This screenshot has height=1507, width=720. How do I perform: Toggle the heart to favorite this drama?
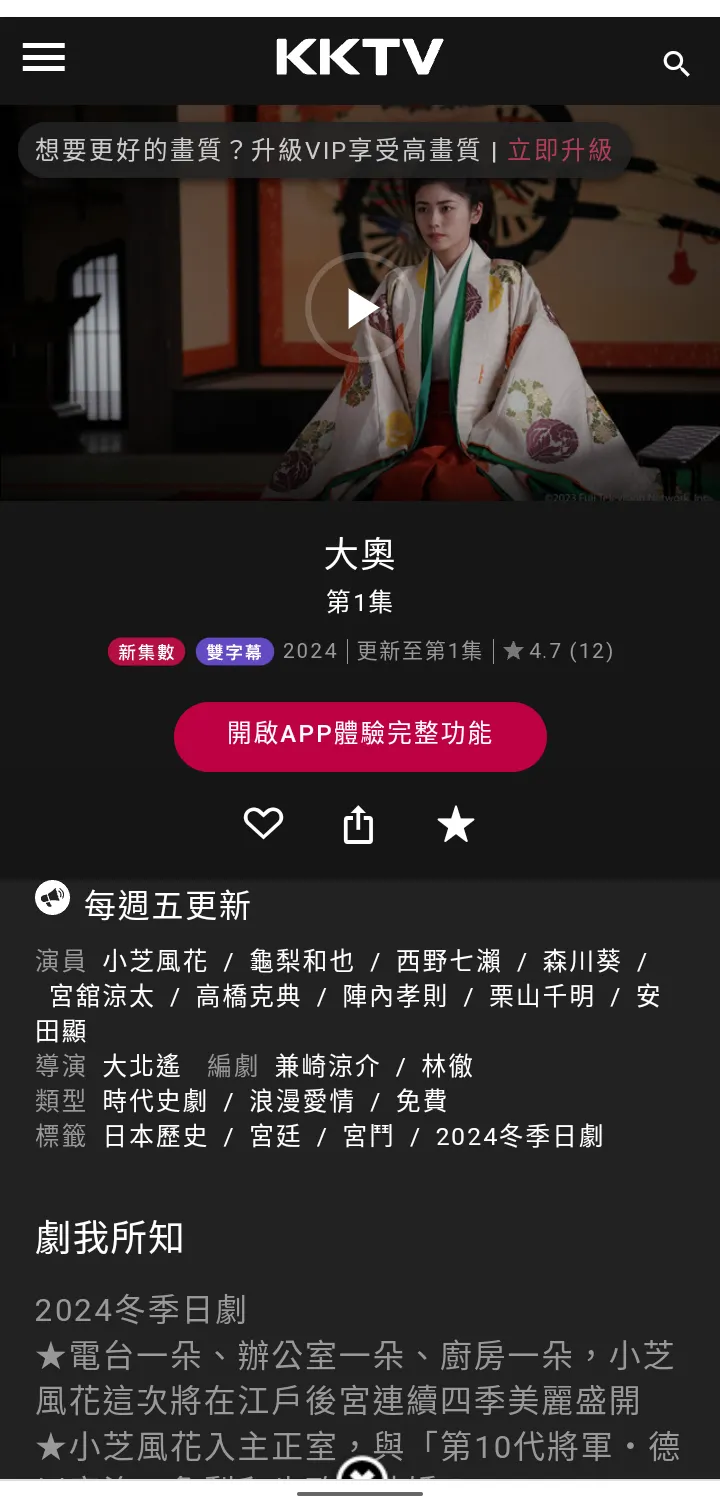[x=263, y=824]
